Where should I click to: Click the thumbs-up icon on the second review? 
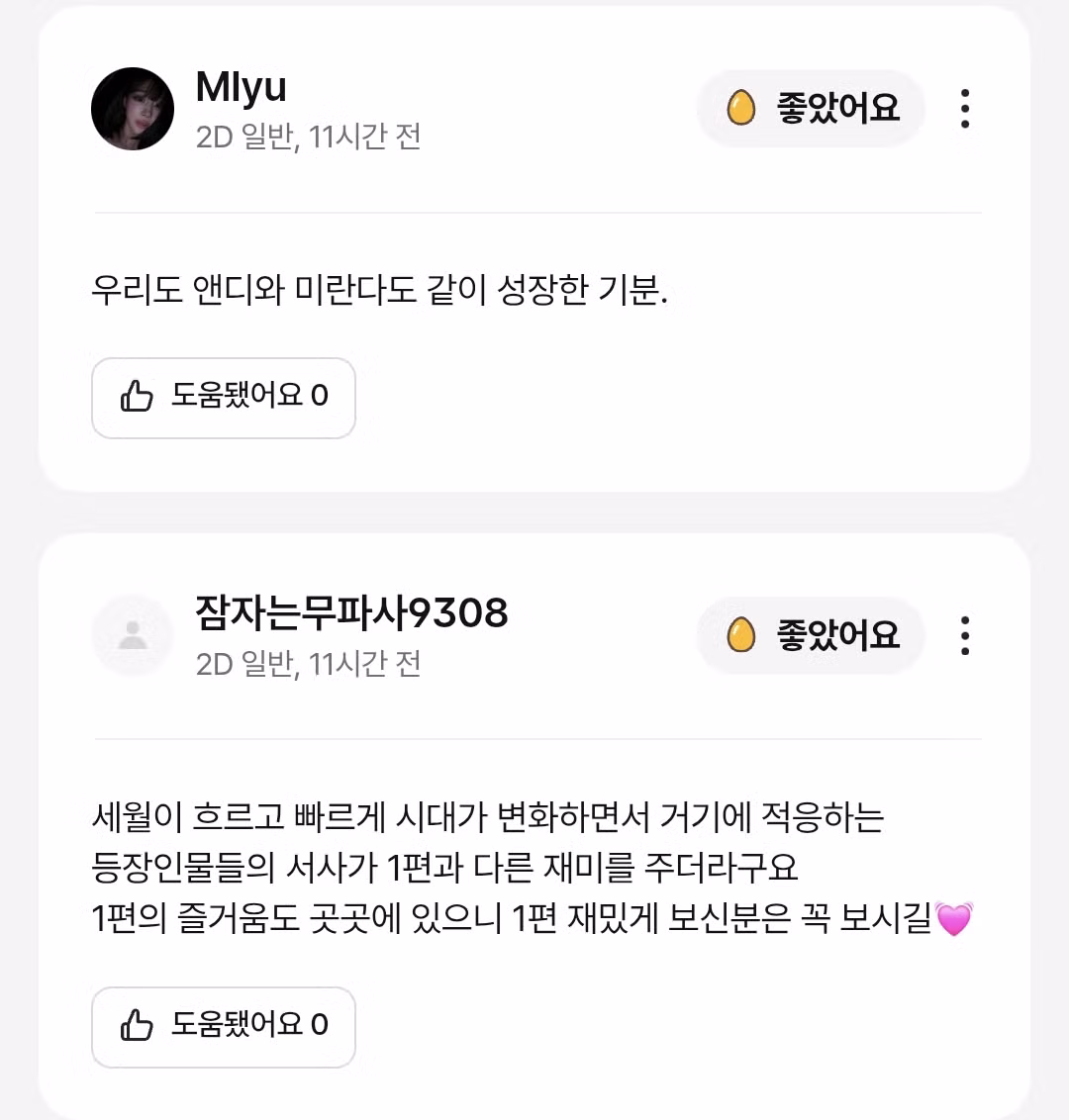pyautogui.click(x=138, y=1027)
